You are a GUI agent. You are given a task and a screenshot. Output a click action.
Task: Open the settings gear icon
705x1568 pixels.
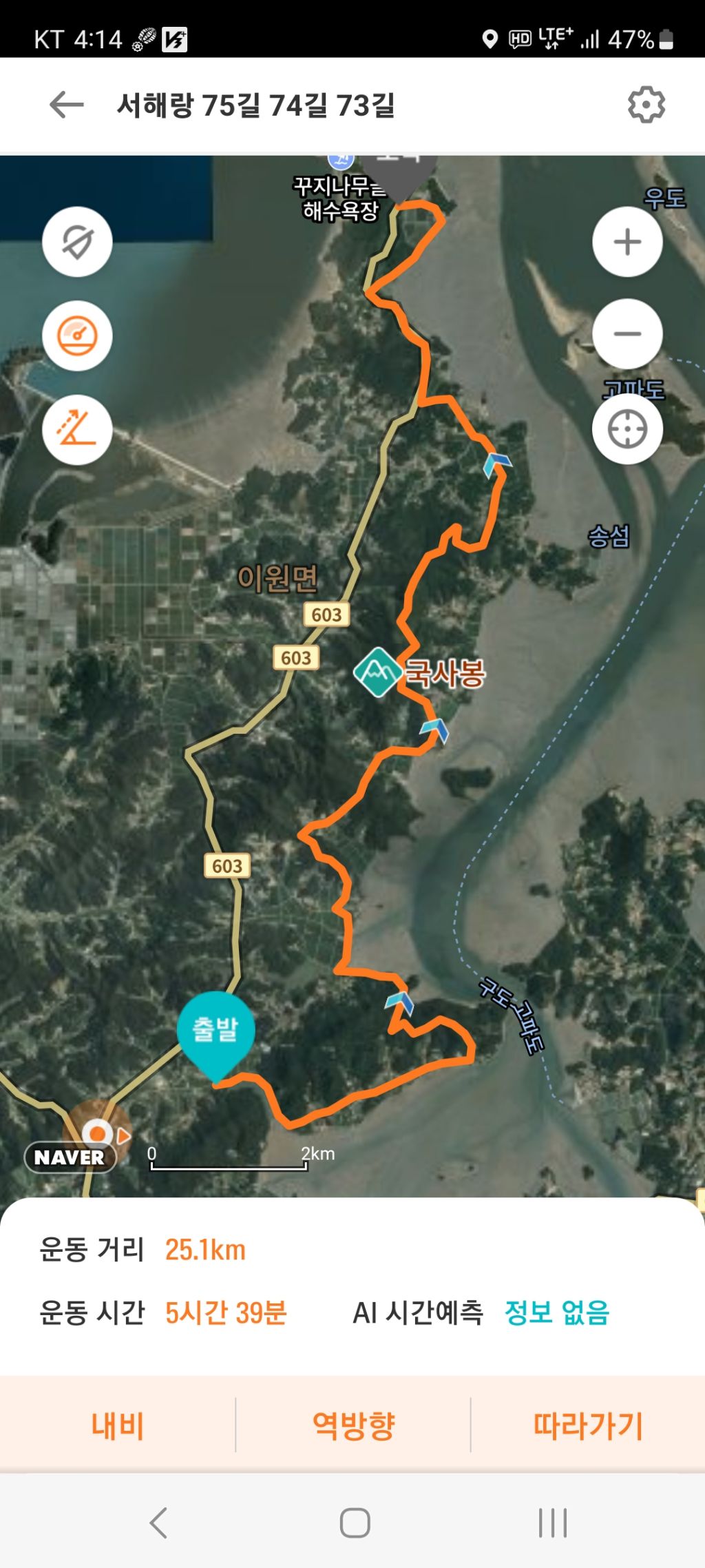pos(646,105)
